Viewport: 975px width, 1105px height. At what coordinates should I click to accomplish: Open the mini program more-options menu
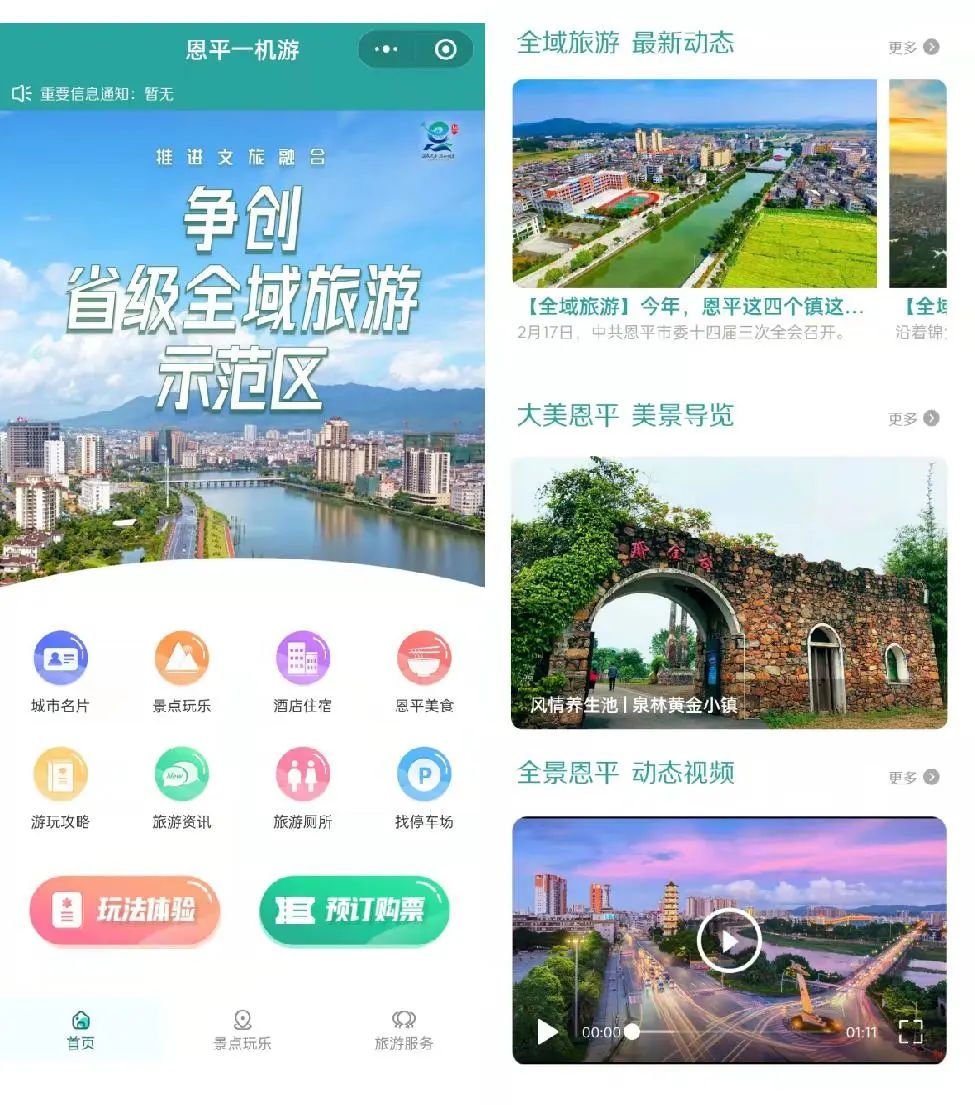(386, 49)
